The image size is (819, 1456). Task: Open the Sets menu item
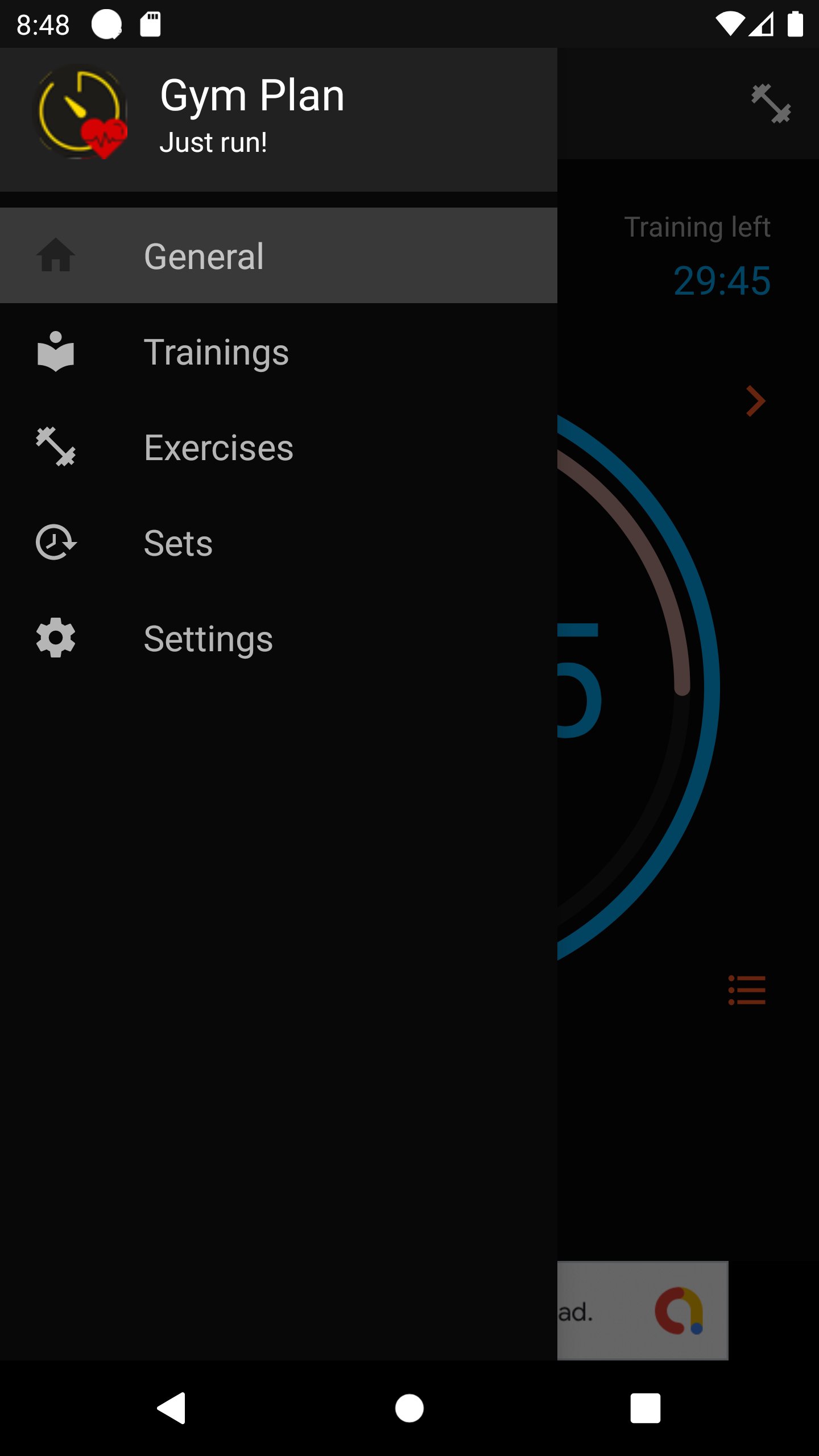click(x=279, y=543)
